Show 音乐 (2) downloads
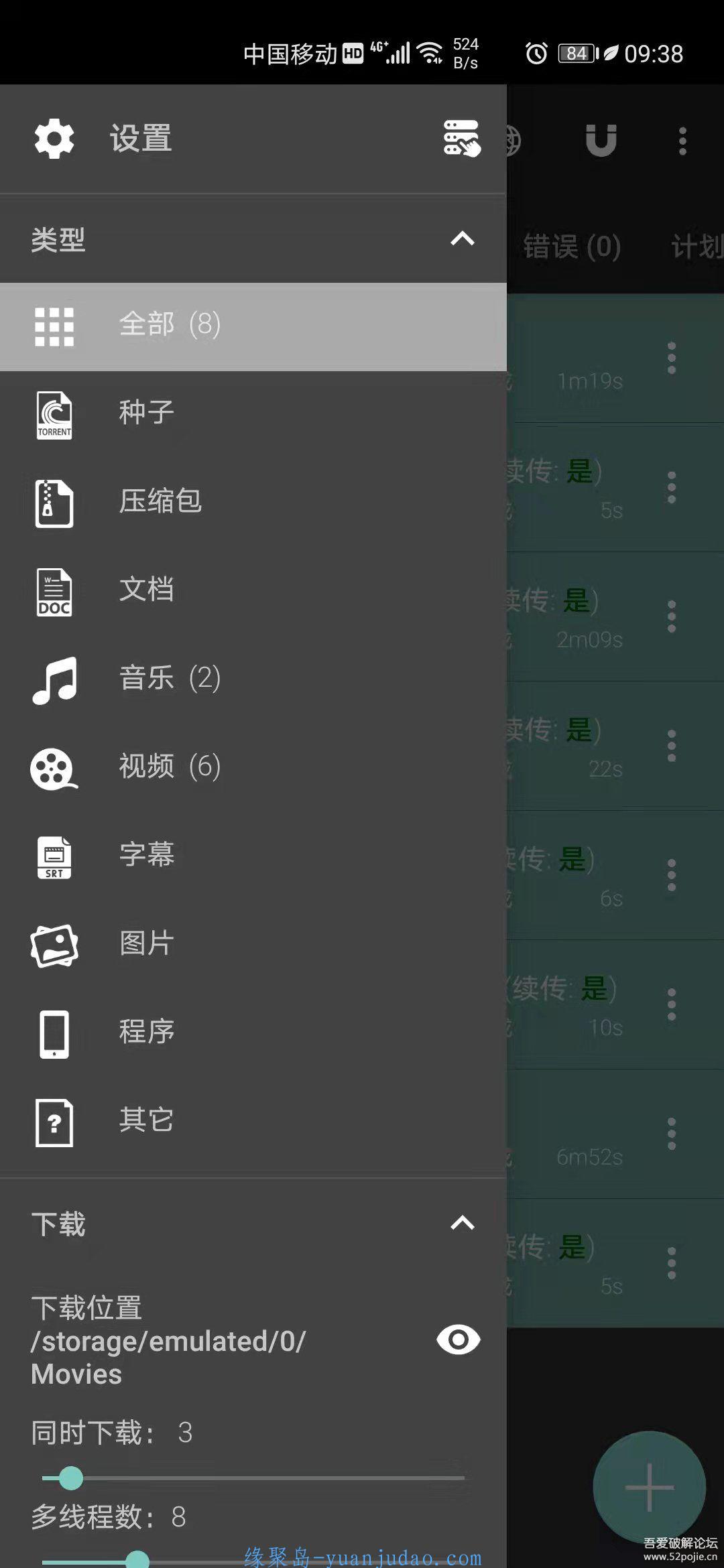 (x=169, y=678)
